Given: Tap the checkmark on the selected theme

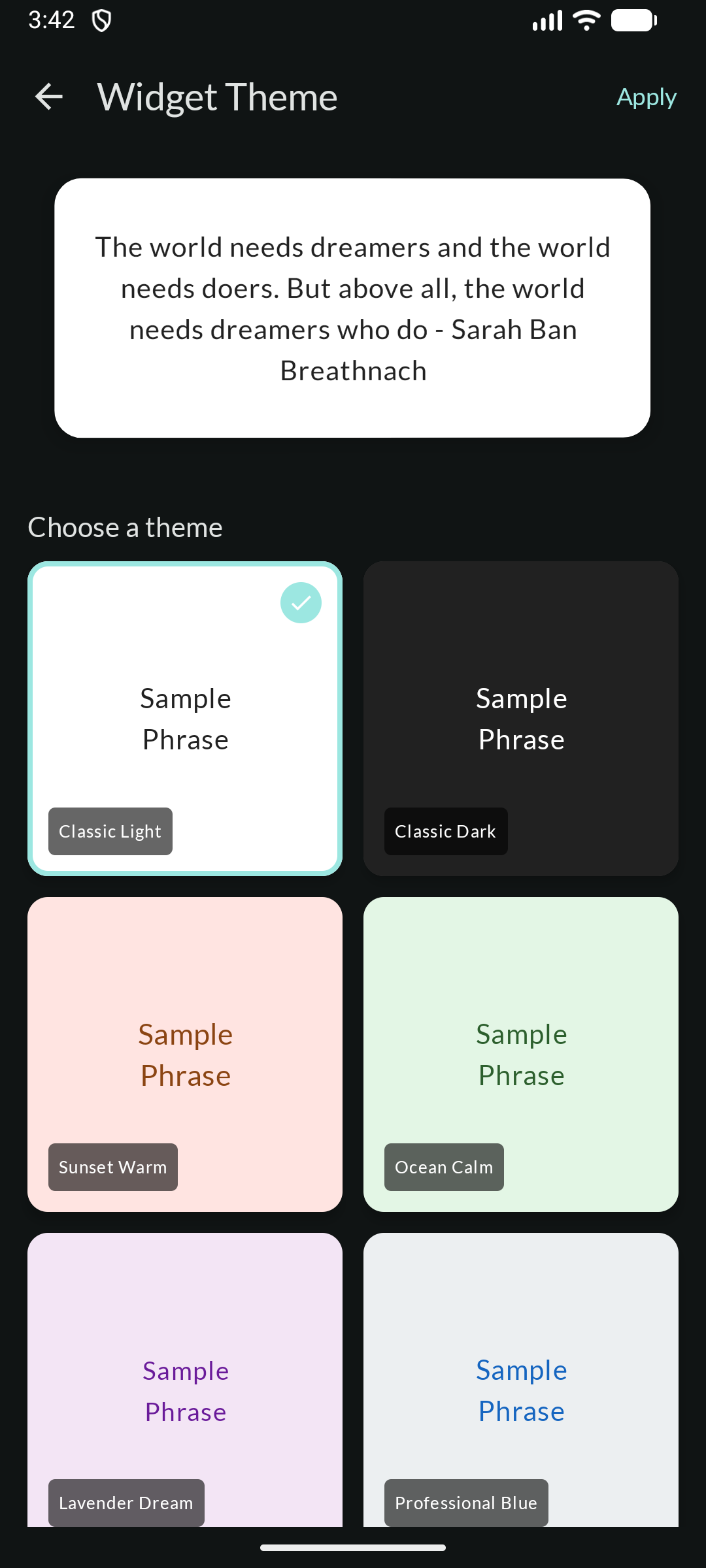Looking at the screenshot, I should pos(301,602).
